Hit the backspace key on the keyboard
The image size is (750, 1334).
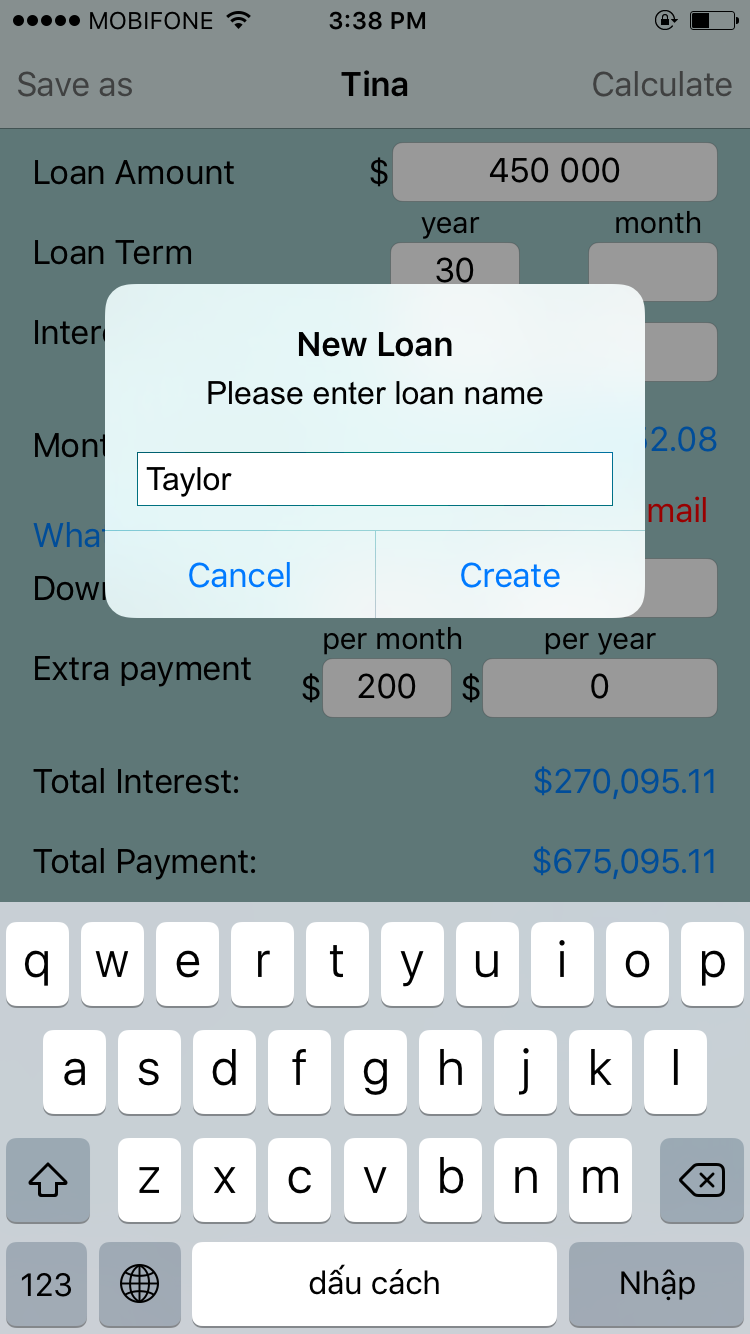tap(701, 1181)
